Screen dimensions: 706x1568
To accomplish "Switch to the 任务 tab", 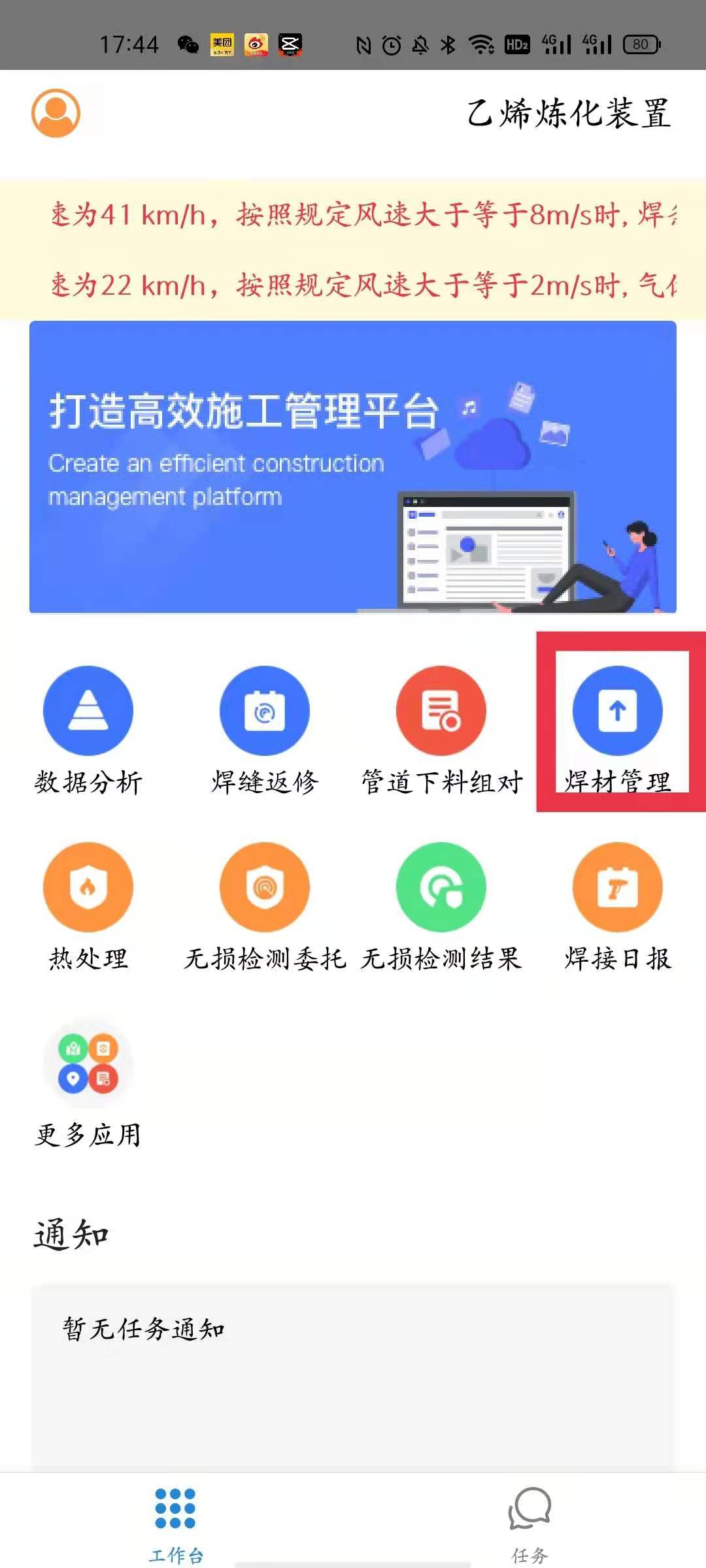I will pyautogui.click(x=529, y=1524).
